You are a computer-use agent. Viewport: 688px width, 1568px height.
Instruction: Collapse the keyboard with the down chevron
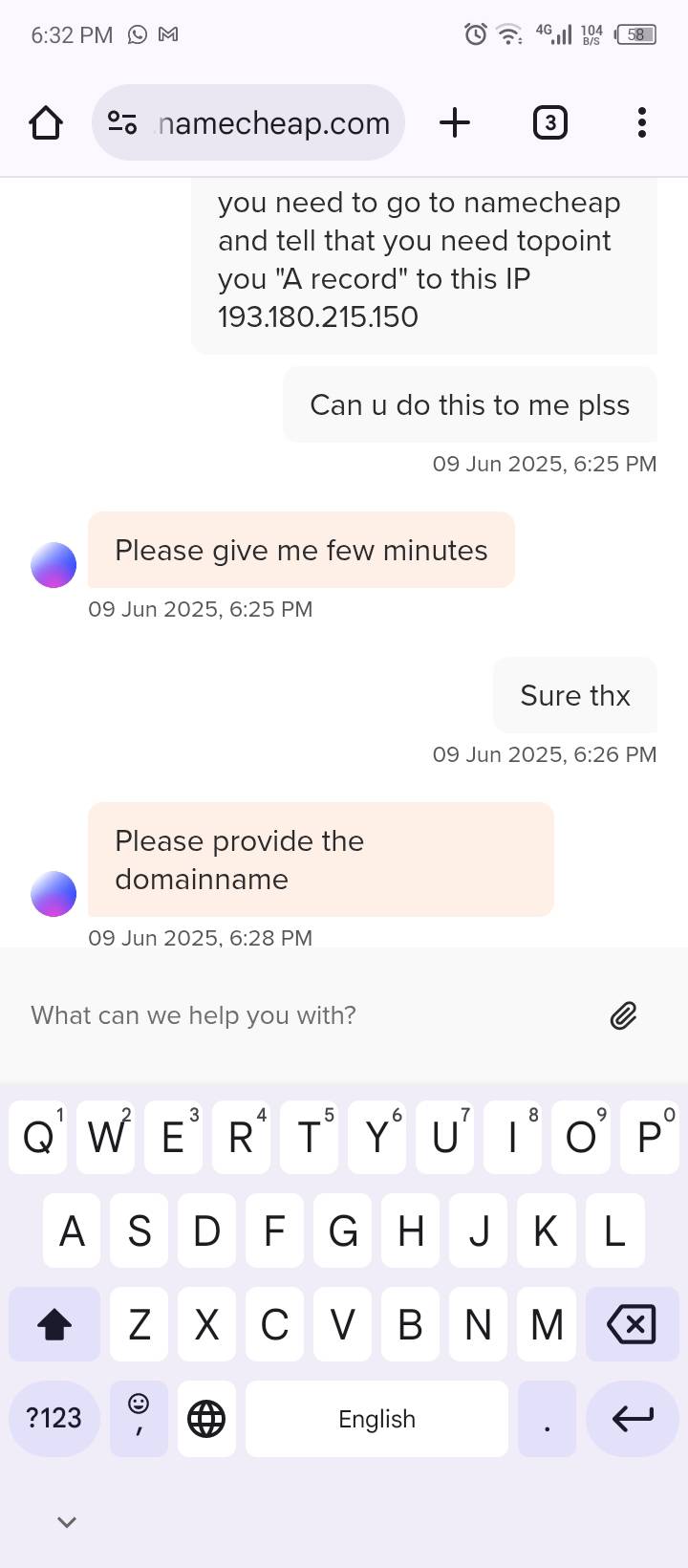(66, 1521)
